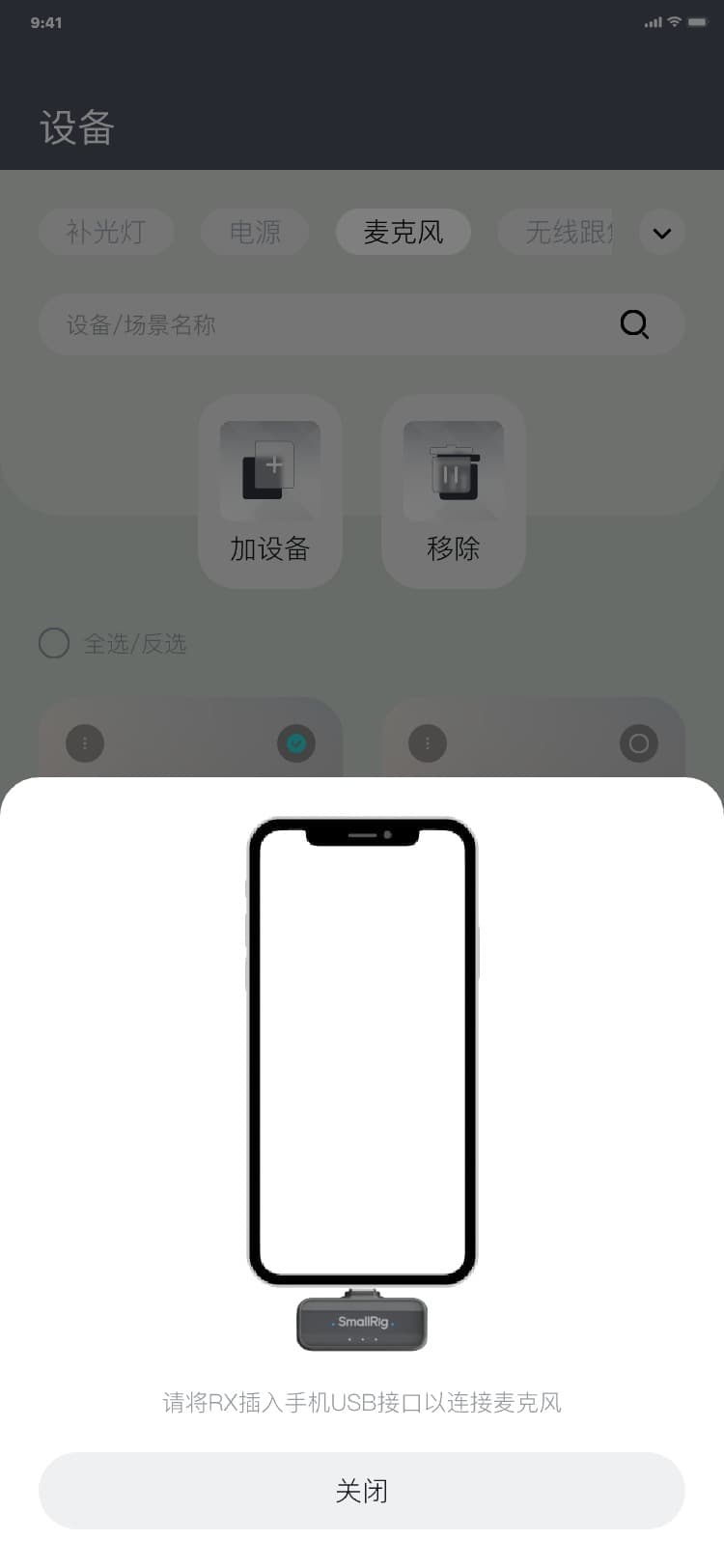Tap the 关闭 button to dismiss the sheet
The height and width of the screenshot is (1568, 724).
(x=362, y=1490)
